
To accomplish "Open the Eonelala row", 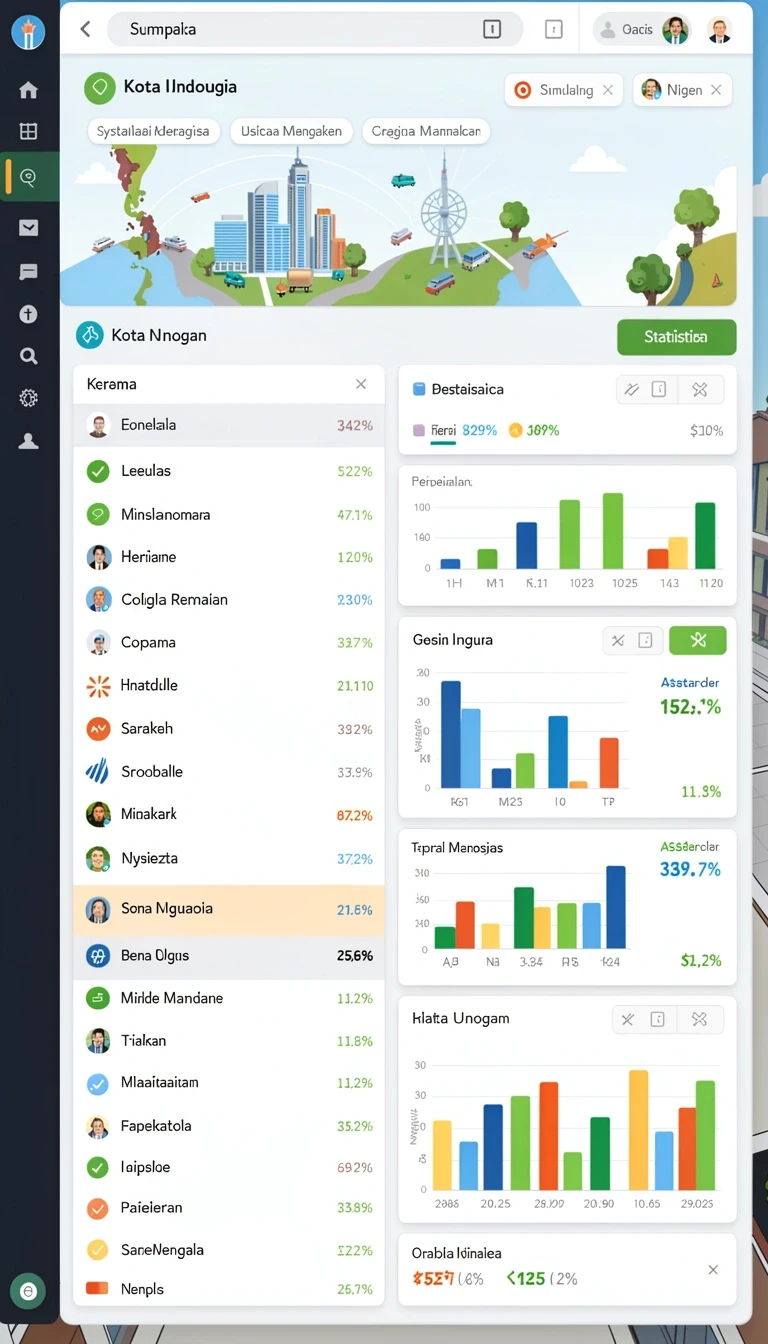I will click(229, 425).
